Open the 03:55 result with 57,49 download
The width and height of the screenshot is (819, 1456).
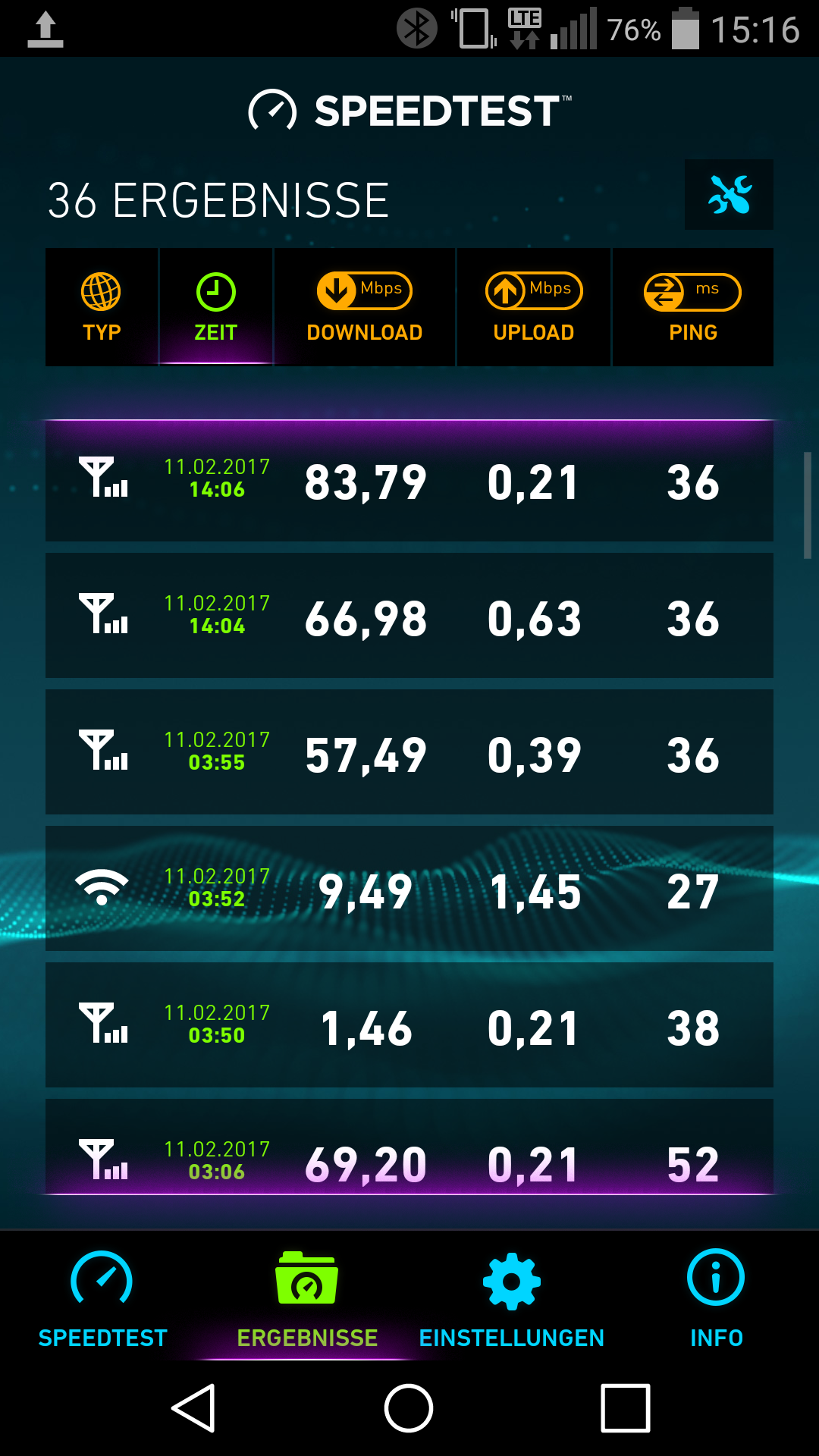coord(409,752)
